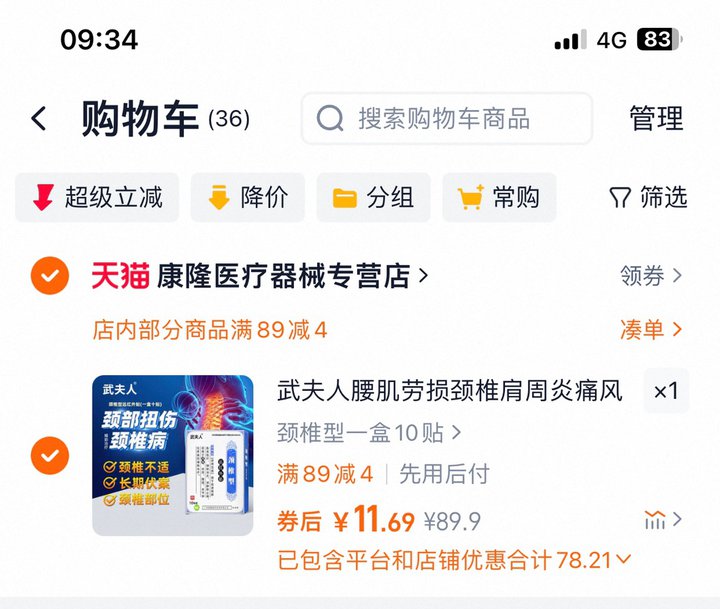Open the 武夫人 product image

(173, 456)
